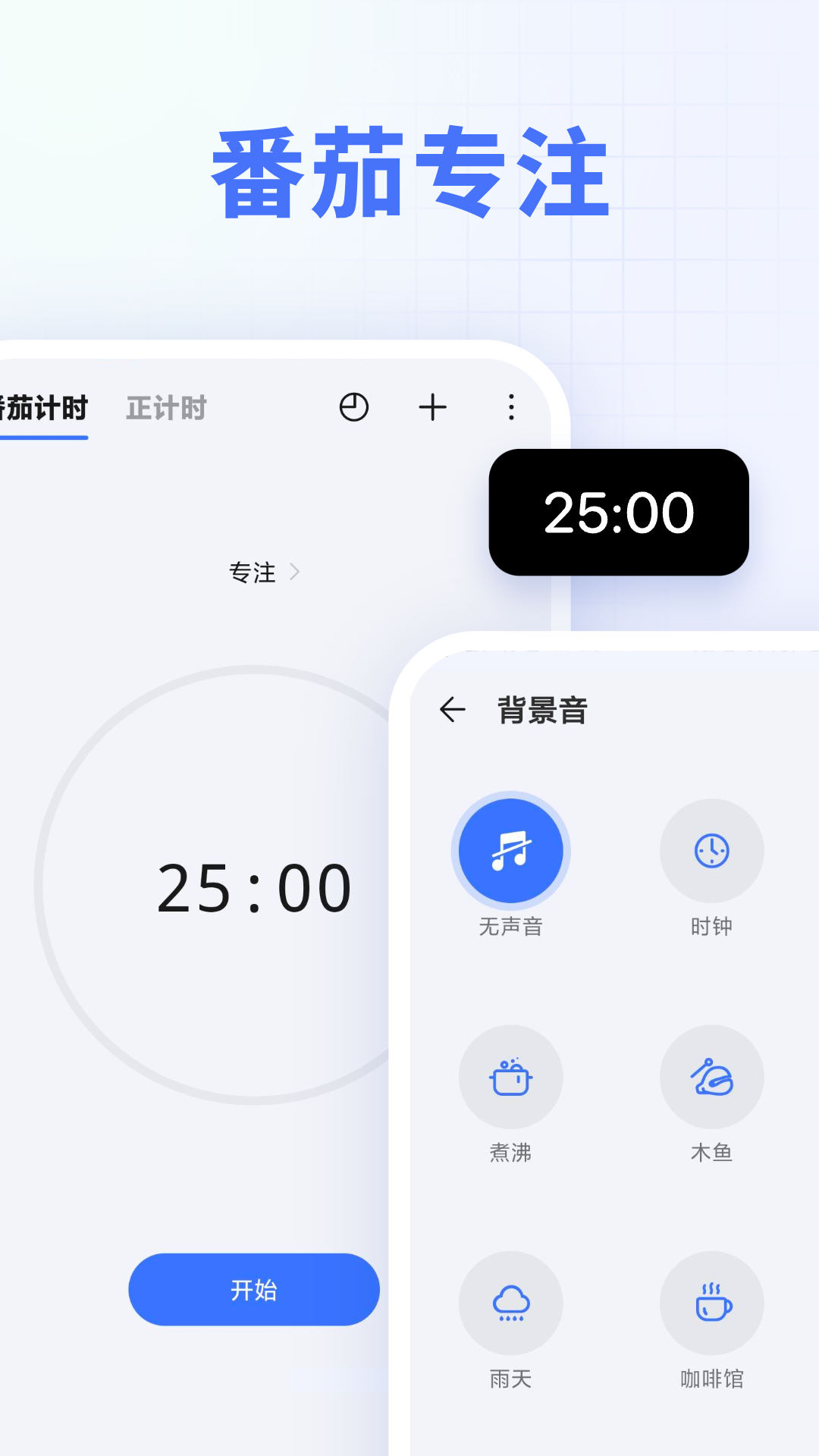Select the 时钟 clock sound icon
This screenshot has width=819, height=1456.
pyautogui.click(x=711, y=851)
